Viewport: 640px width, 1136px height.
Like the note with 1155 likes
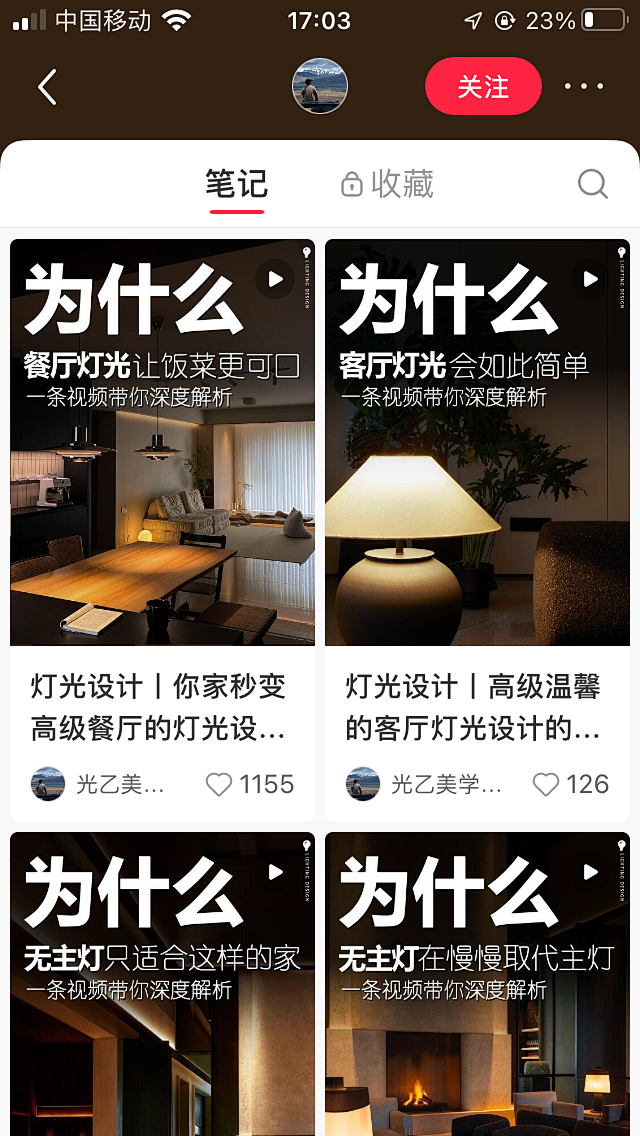pos(220,784)
